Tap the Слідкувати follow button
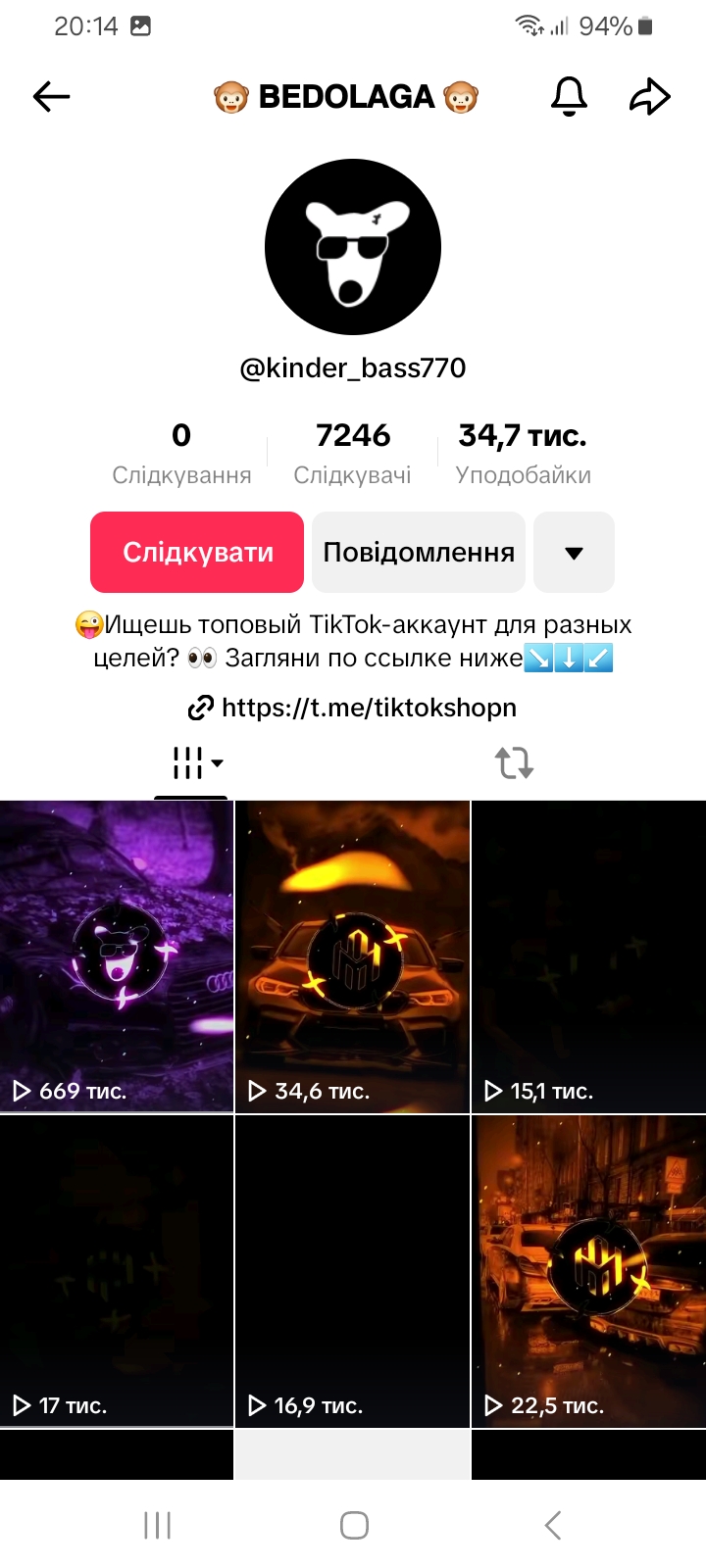 pyautogui.click(x=197, y=552)
